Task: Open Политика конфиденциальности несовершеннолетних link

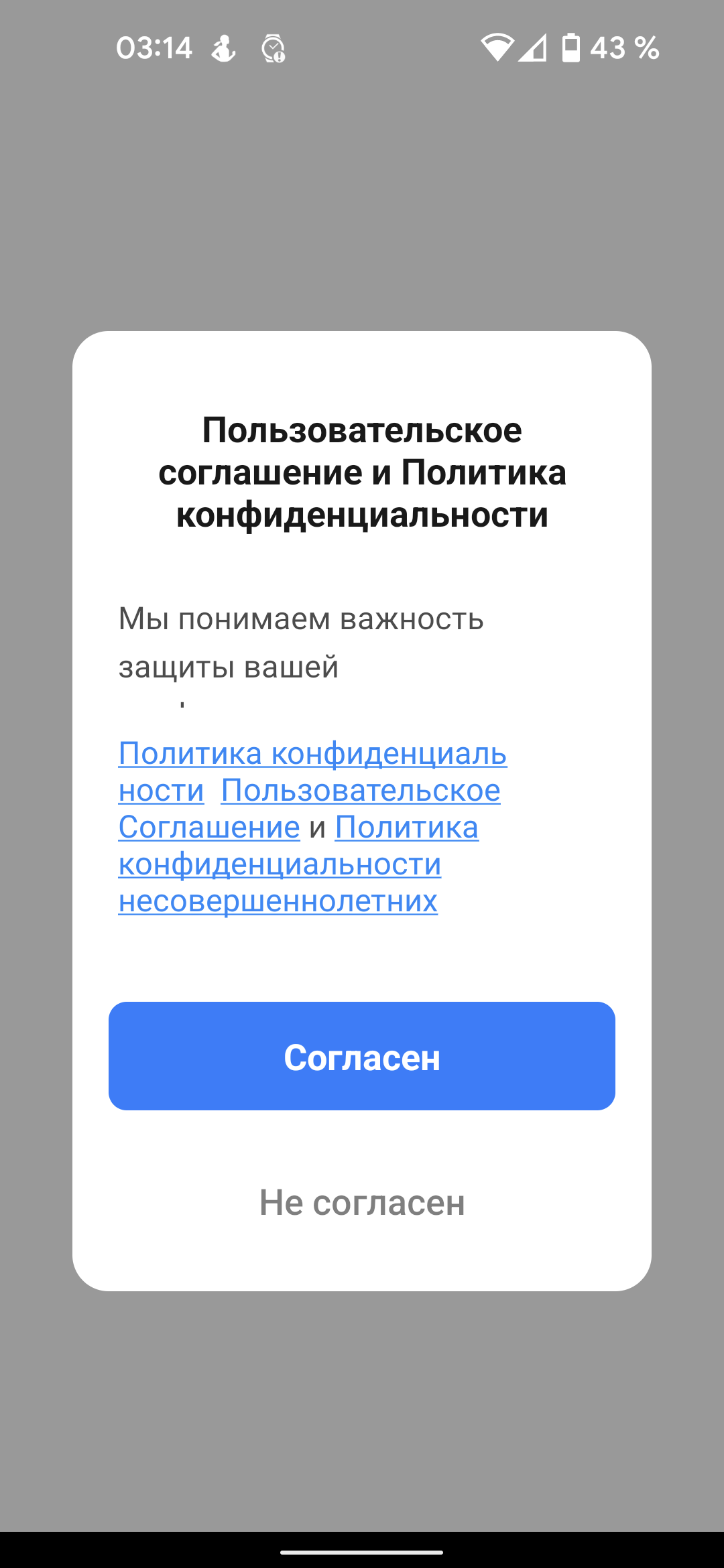Action: (279, 865)
